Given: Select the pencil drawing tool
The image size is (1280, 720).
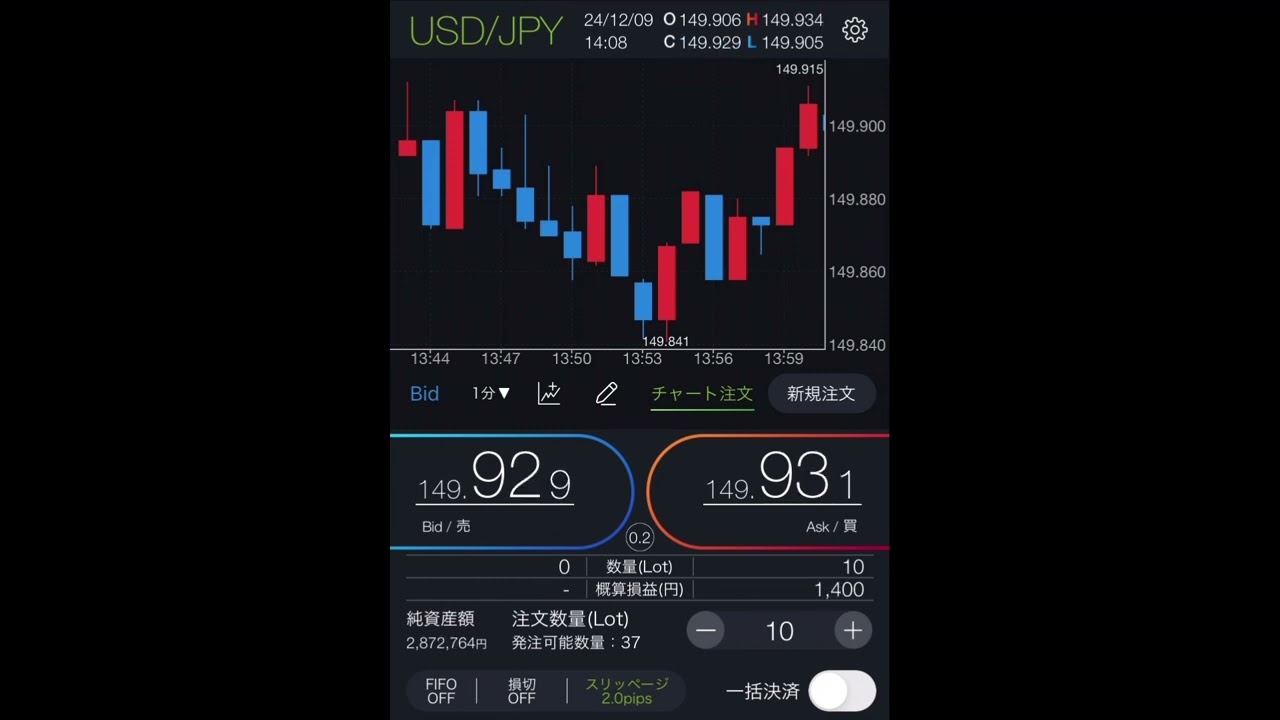Looking at the screenshot, I should pyautogui.click(x=606, y=394).
